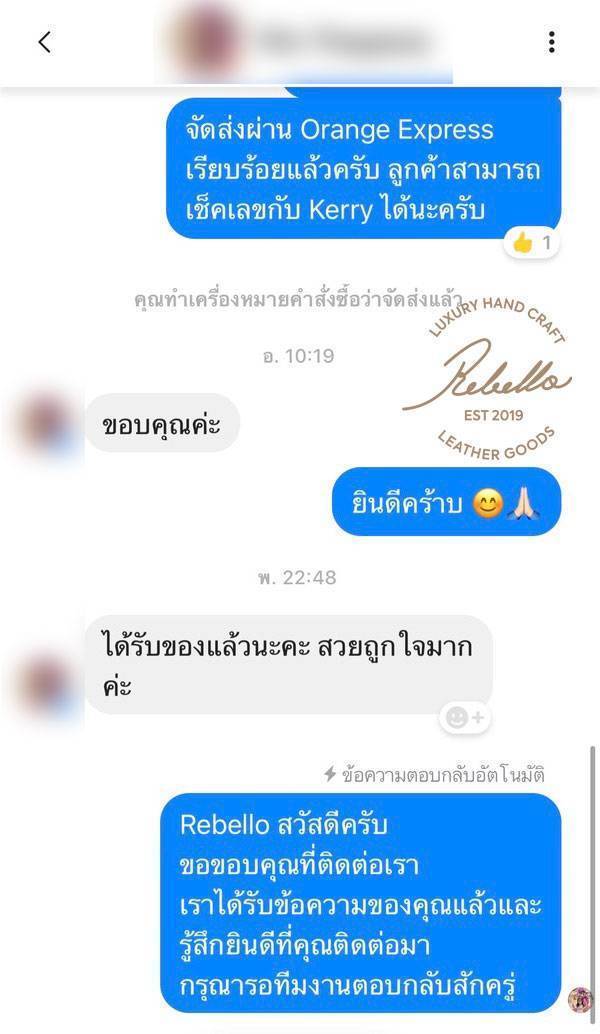Go back to the conversation list
Image resolution: width=600 pixels, height=1034 pixels.
[x=44, y=42]
